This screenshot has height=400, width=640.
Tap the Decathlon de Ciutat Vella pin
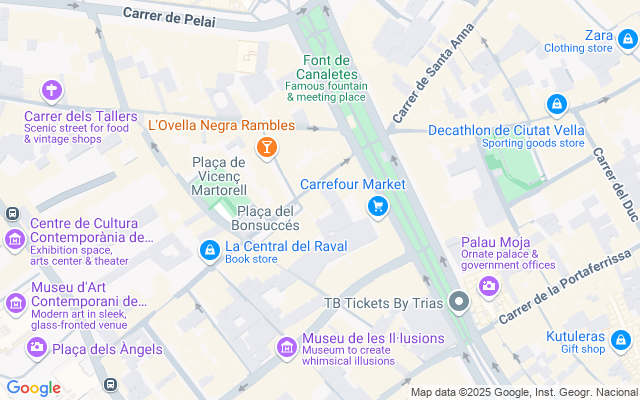(x=557, y=103)
